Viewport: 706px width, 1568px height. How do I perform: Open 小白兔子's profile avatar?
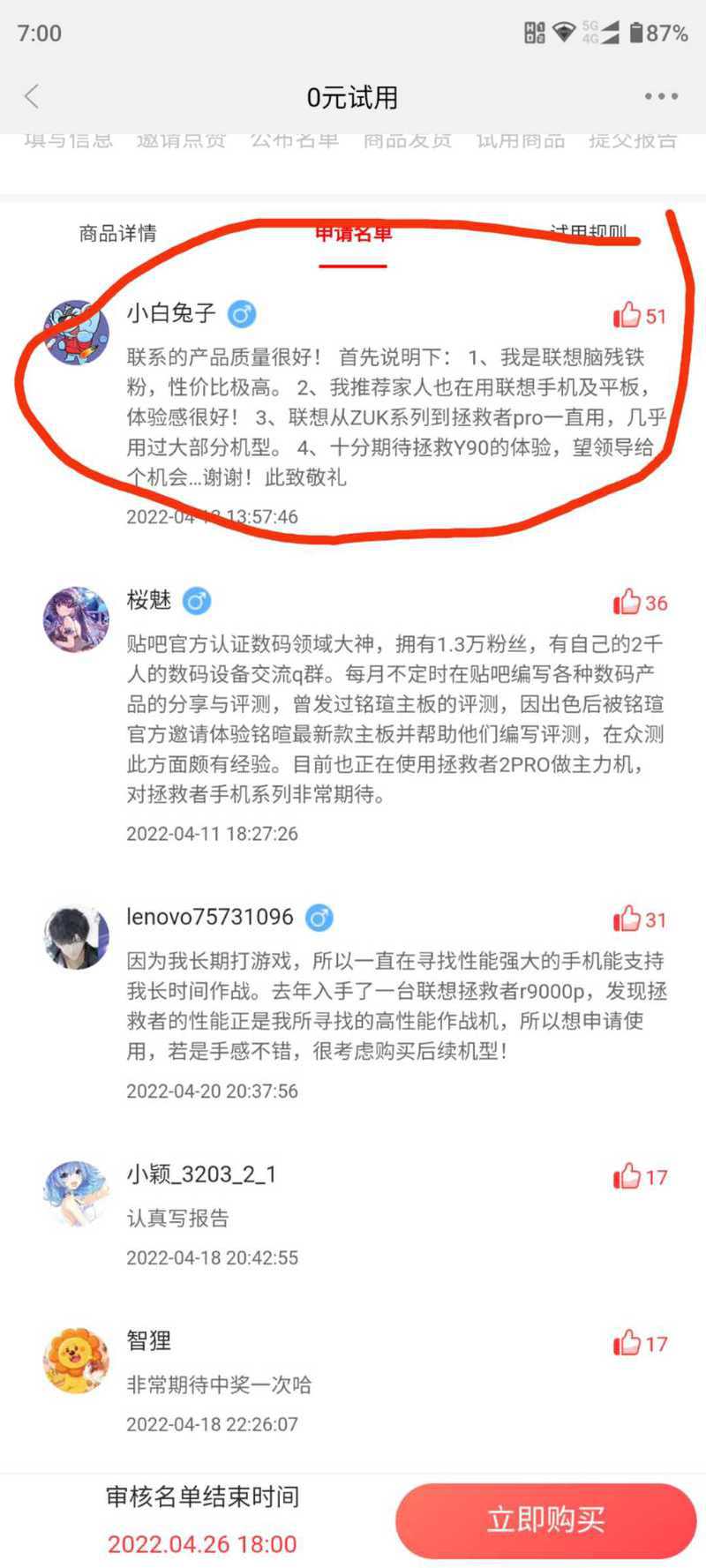76,333
